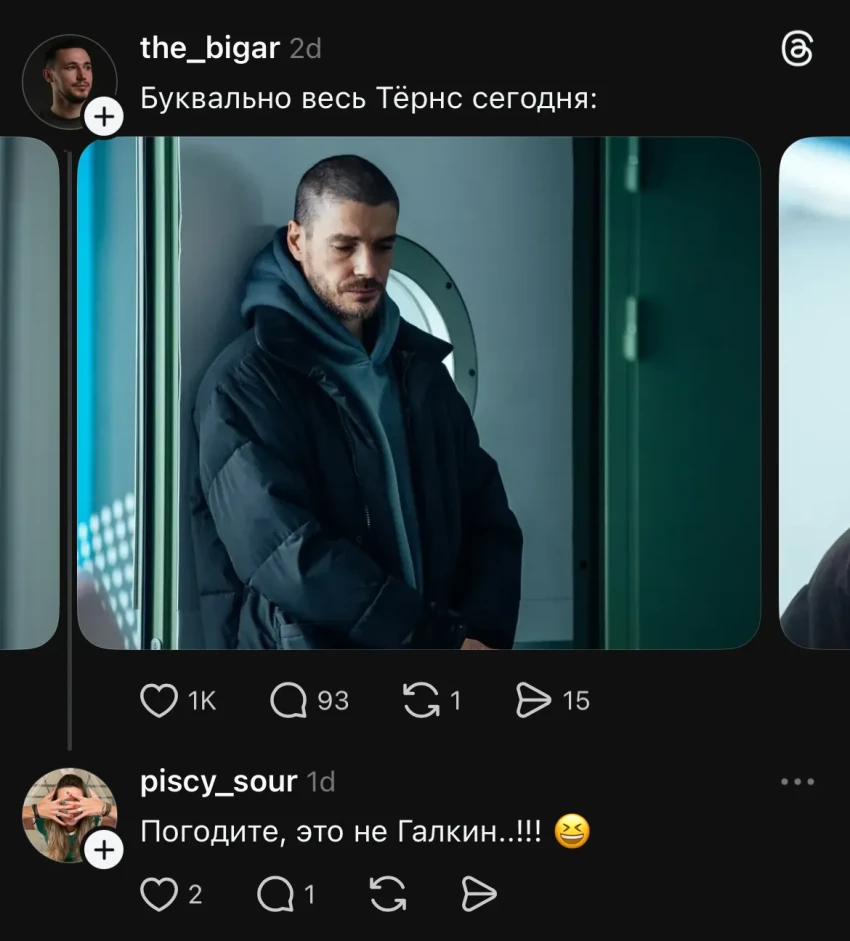Image resolution: width=850 pixels, height=941 pixels.
Task: Open piscy_sour username link
Action: 219,781
